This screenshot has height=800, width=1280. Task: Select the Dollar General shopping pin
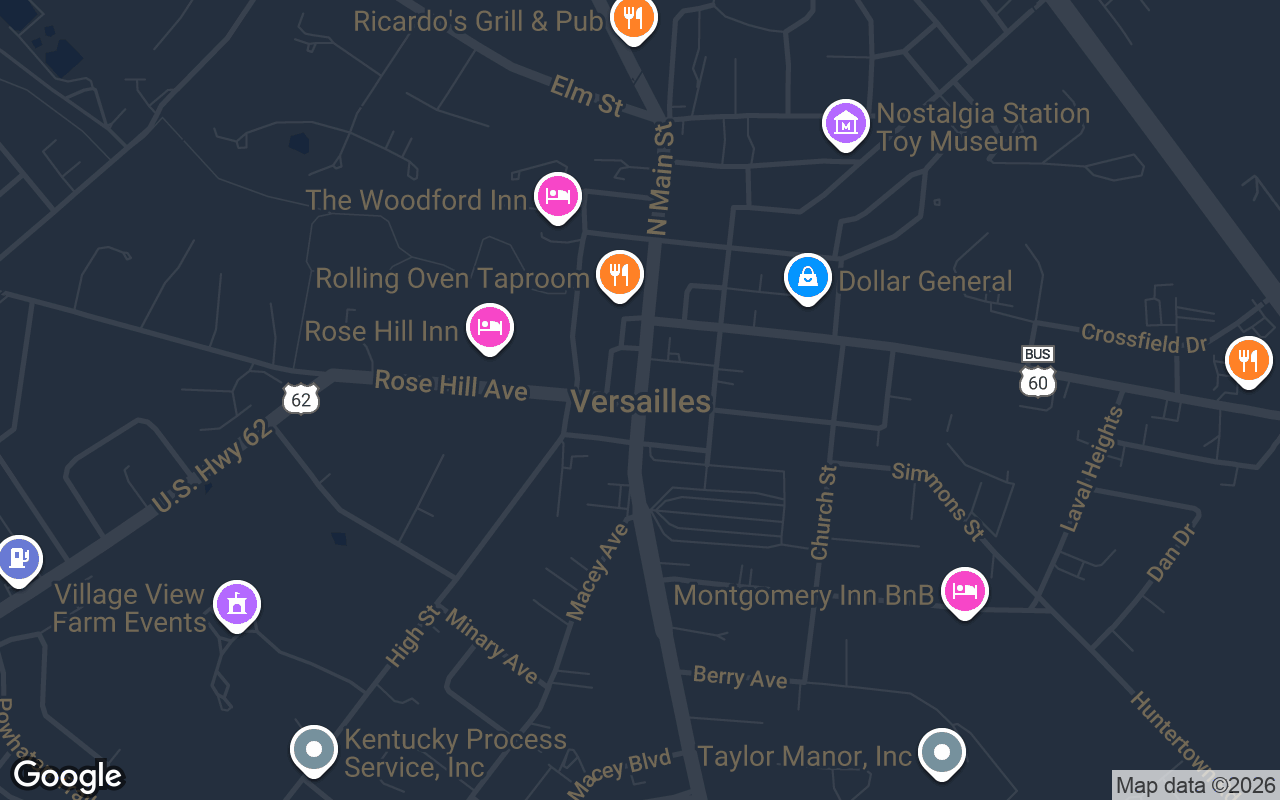click(807, 278)
